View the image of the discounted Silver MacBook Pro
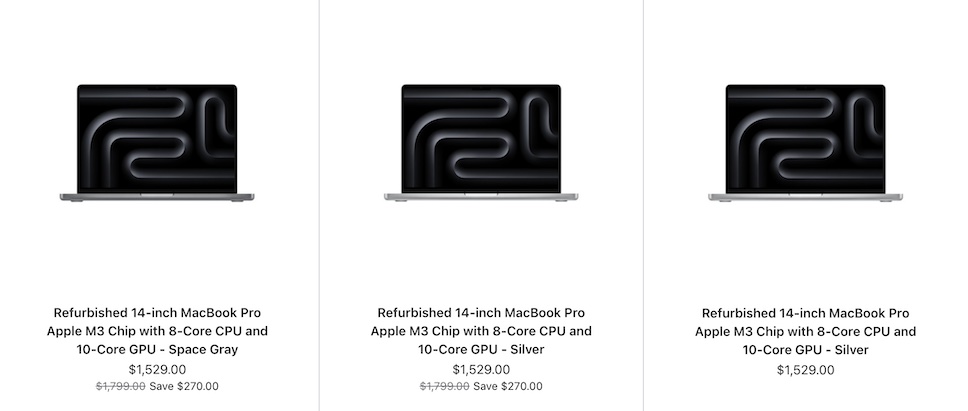This screenshot has height=411, width=968. (x=481, y=143)
